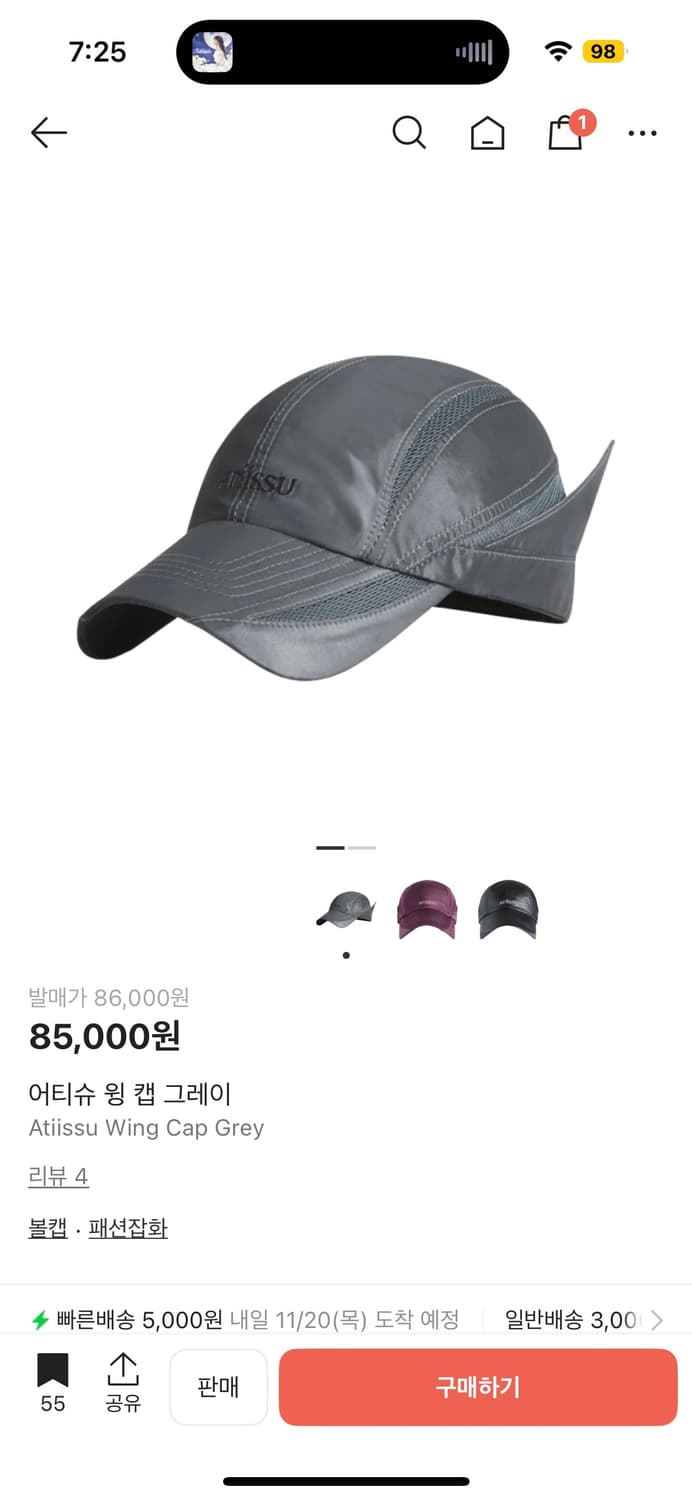Bookmark this cap with 55 saves

click(53, 1383)
